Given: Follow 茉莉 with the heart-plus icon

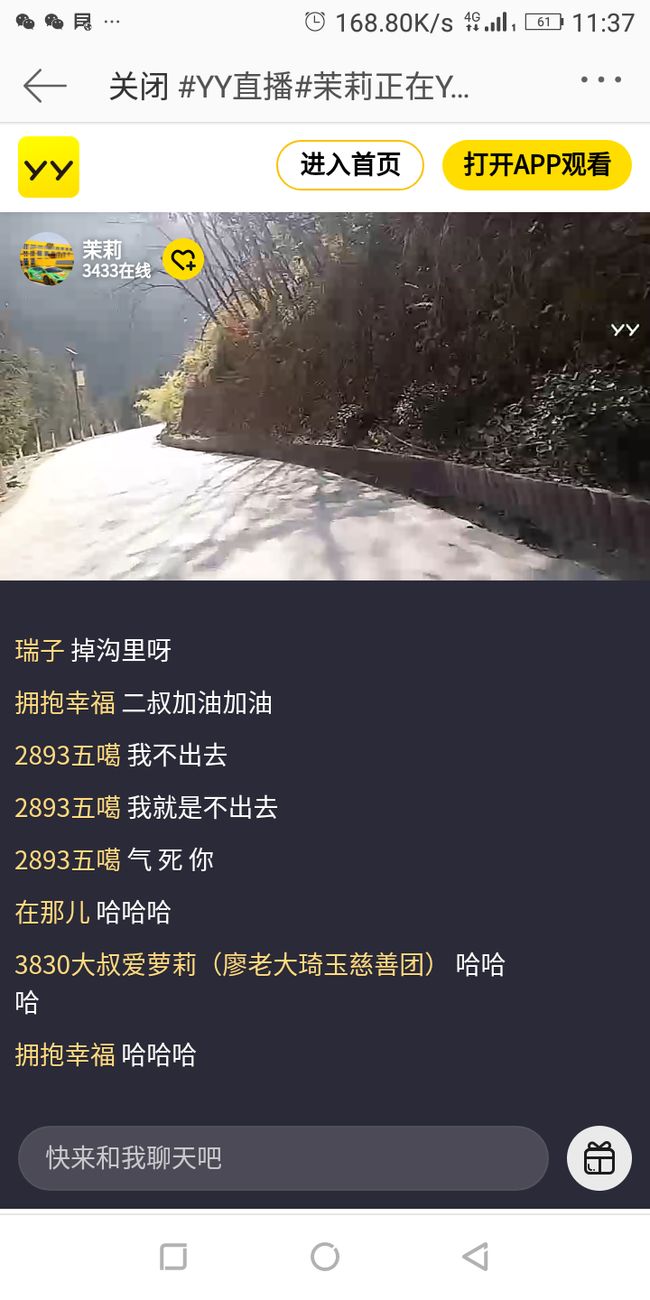Looking at the screenshot, I should pos(183,261).
